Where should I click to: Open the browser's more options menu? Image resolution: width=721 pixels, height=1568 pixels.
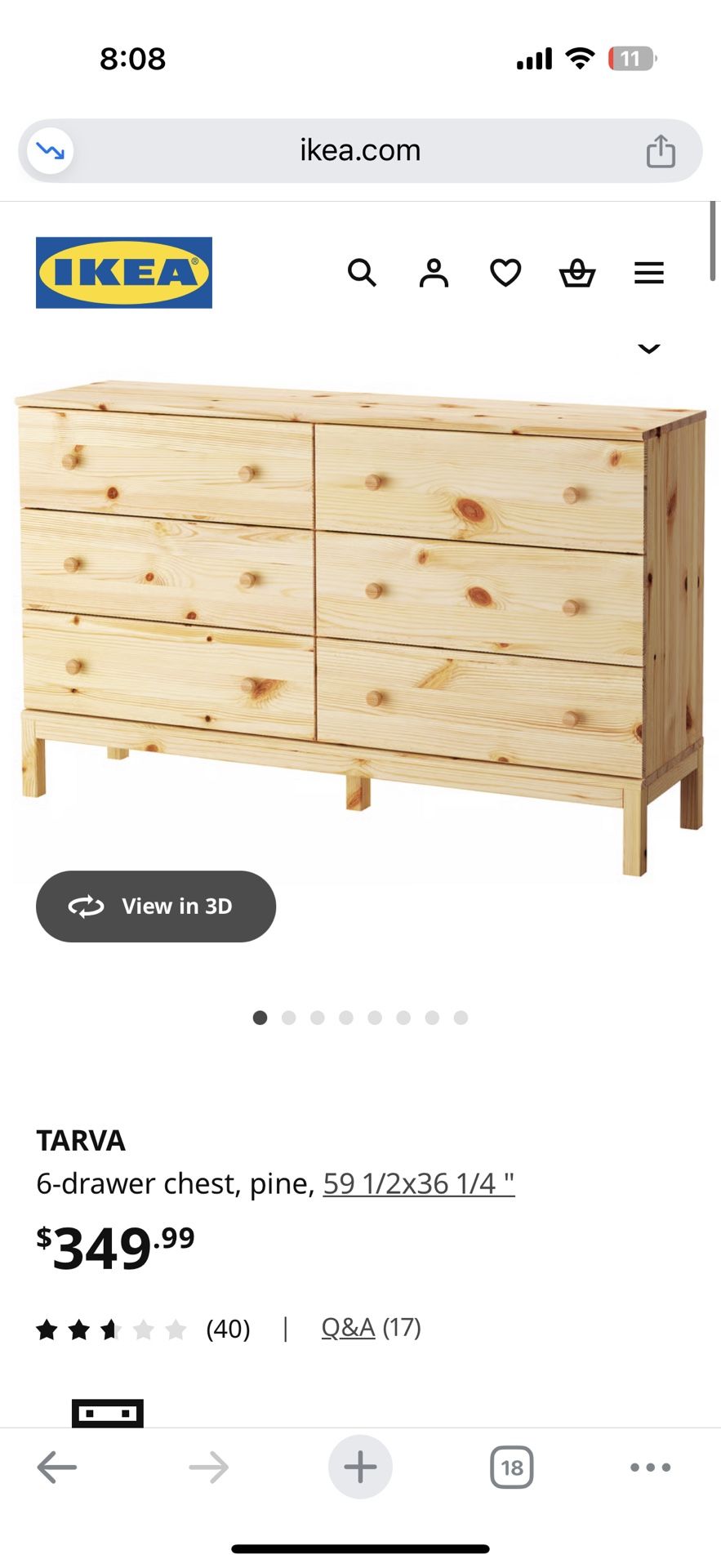click(651, 1468)
